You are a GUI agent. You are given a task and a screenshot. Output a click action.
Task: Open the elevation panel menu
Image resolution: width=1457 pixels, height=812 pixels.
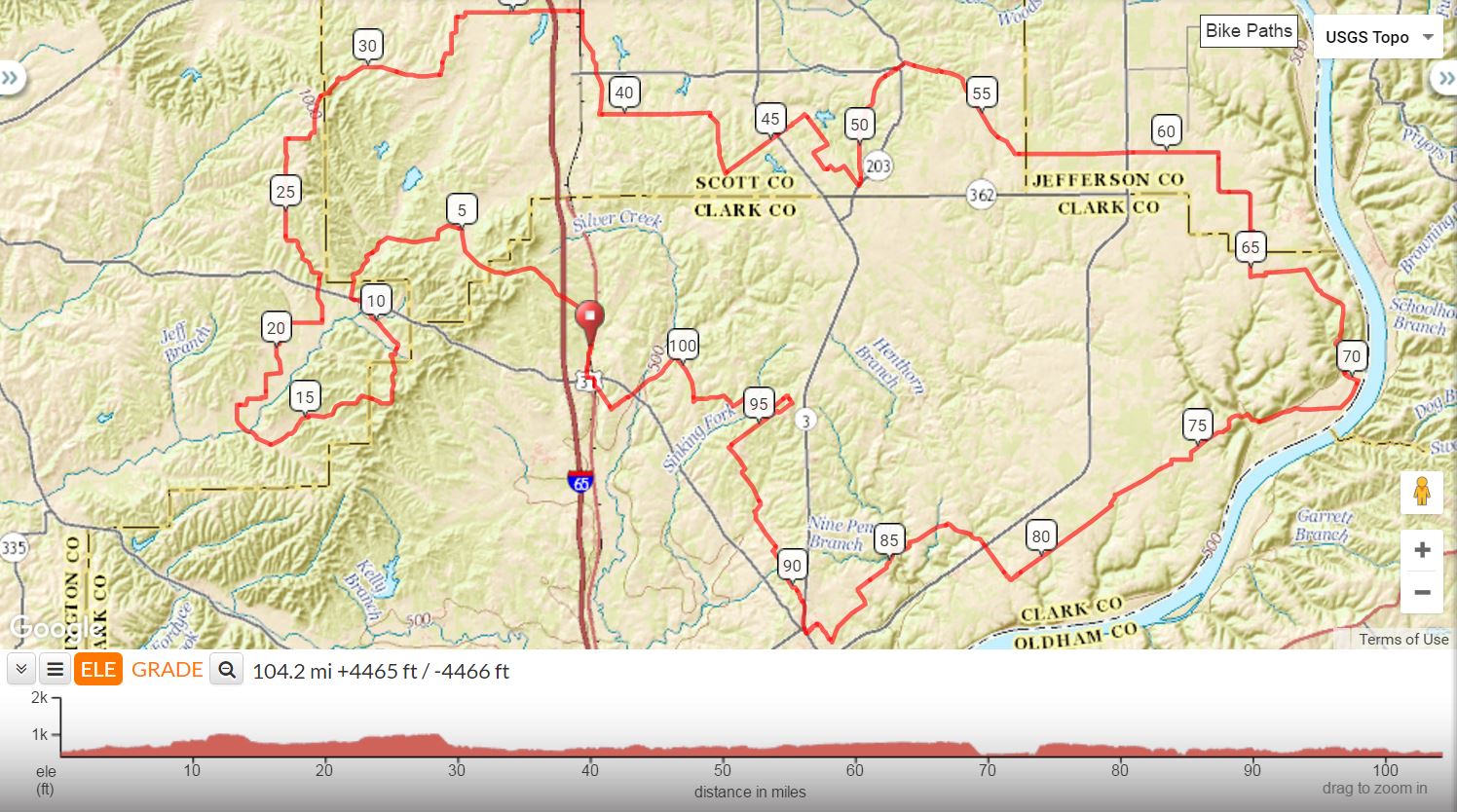[x=55, y=670]
